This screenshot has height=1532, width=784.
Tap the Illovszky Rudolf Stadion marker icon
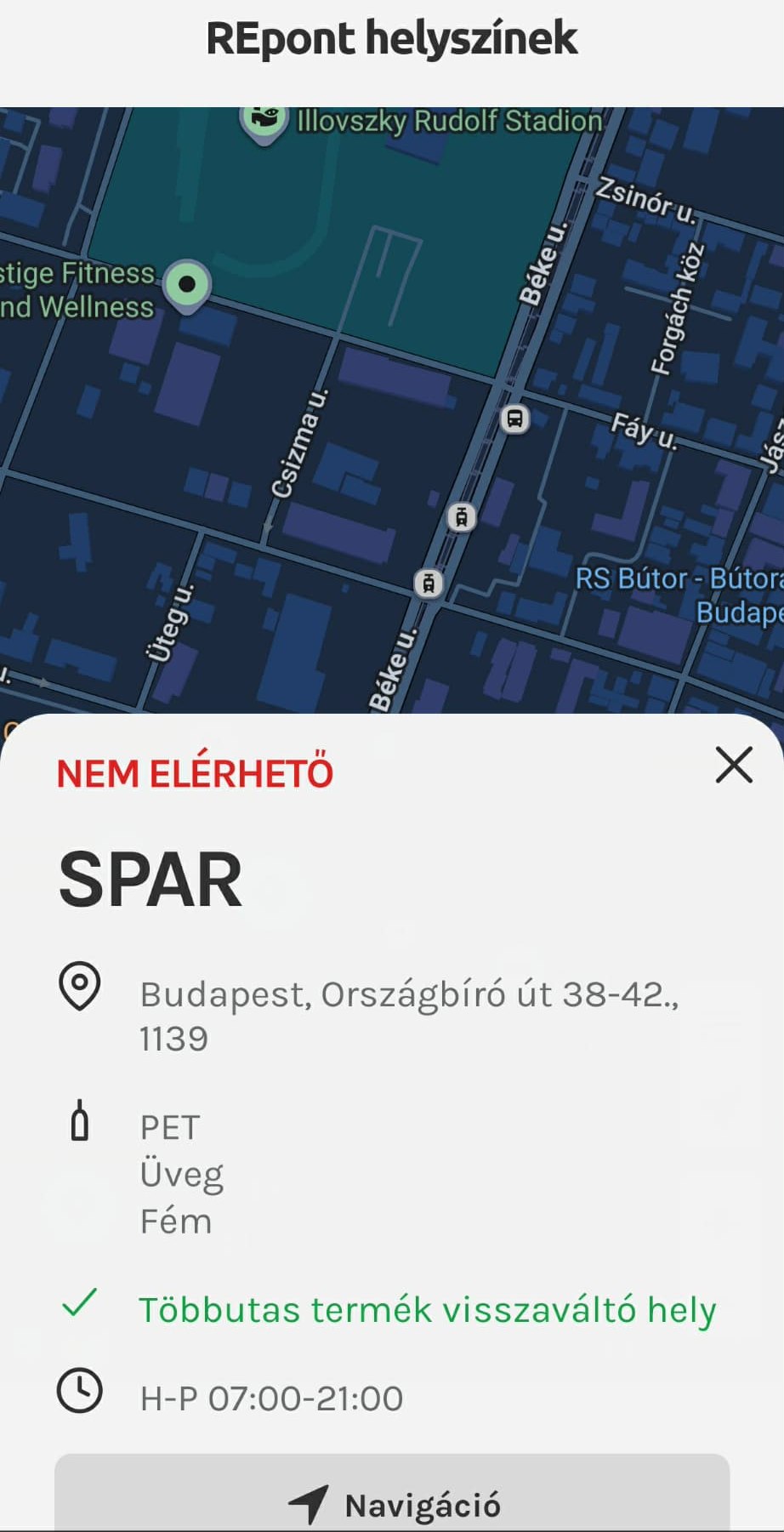pos(264,122)
